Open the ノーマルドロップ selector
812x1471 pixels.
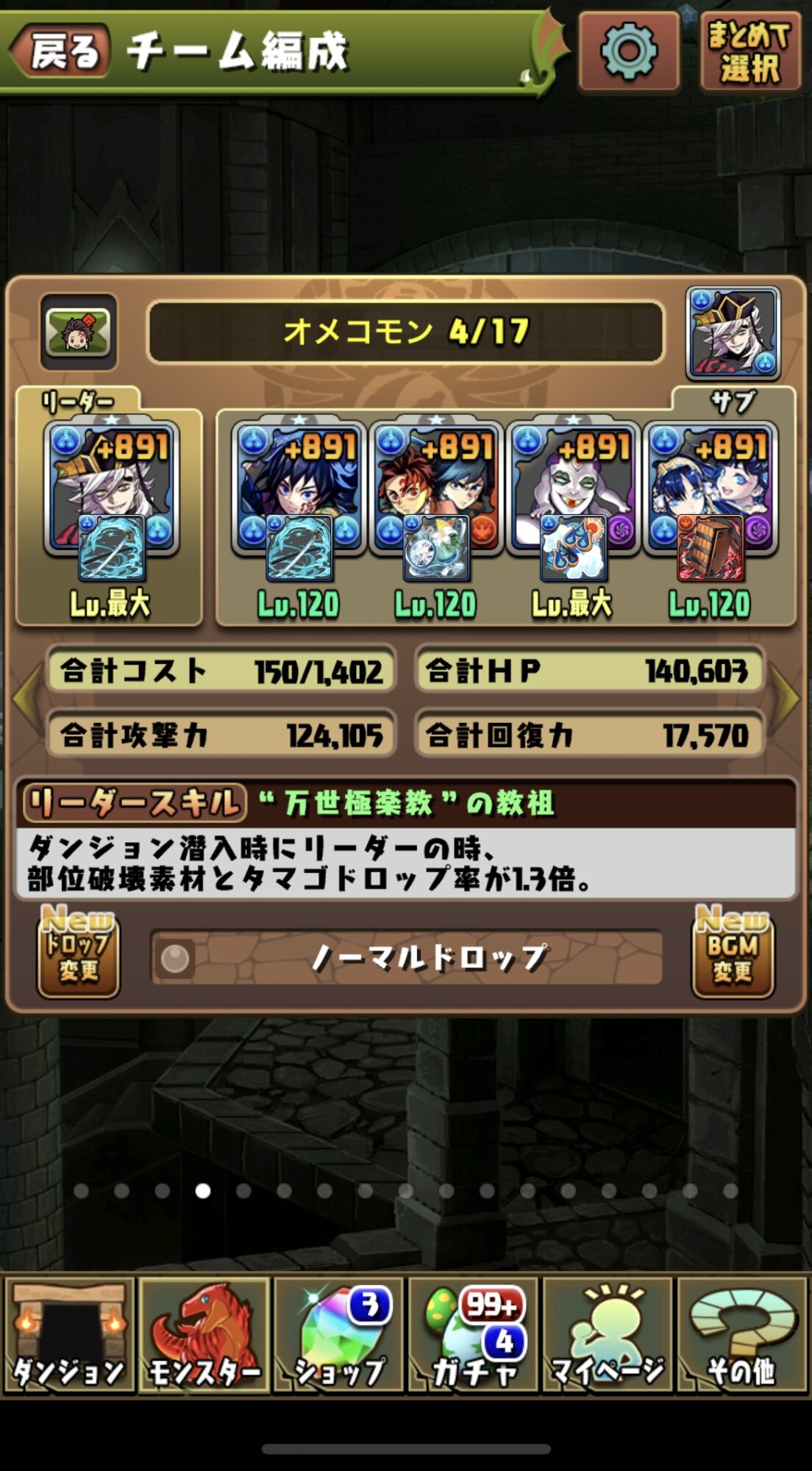406,957
